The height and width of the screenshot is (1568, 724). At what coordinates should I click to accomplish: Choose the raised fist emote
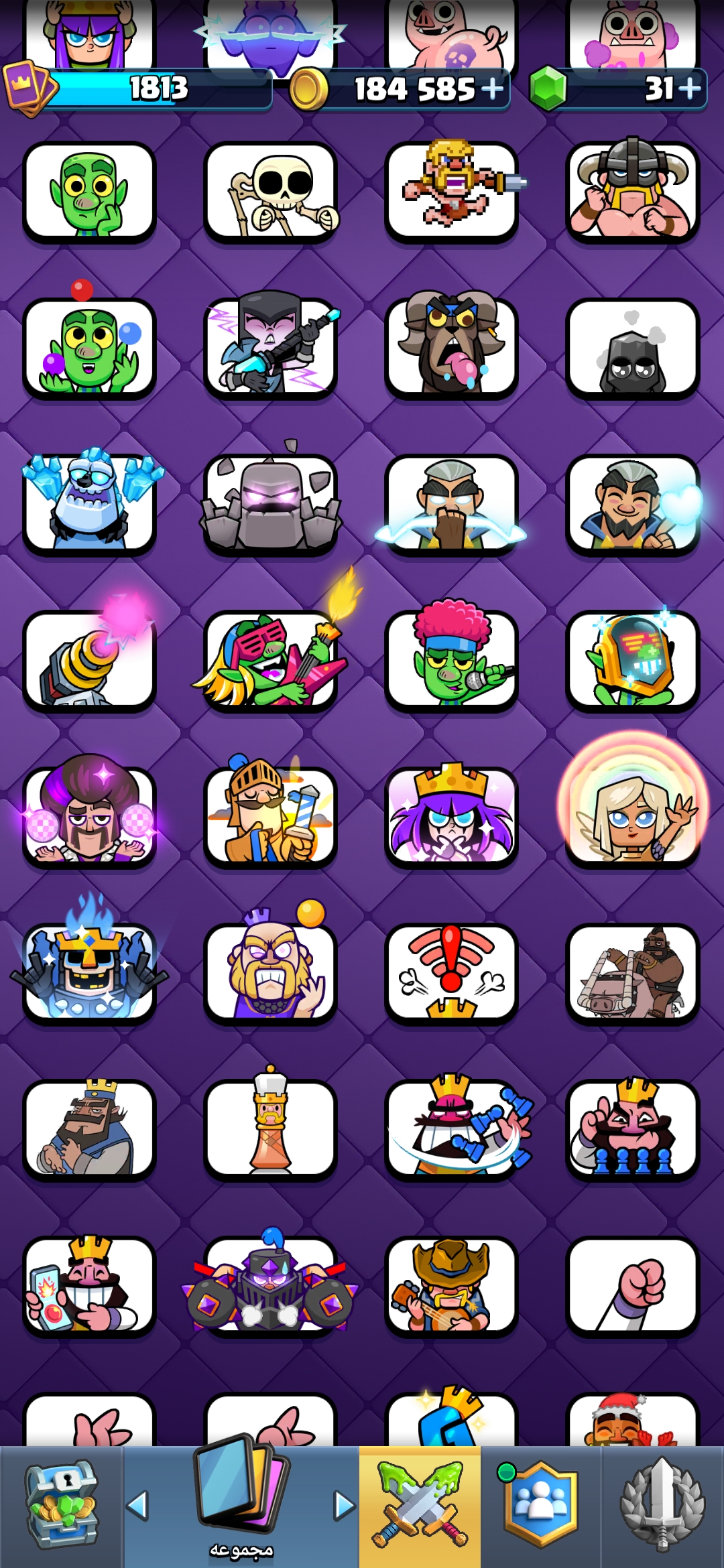(632, 1285)
